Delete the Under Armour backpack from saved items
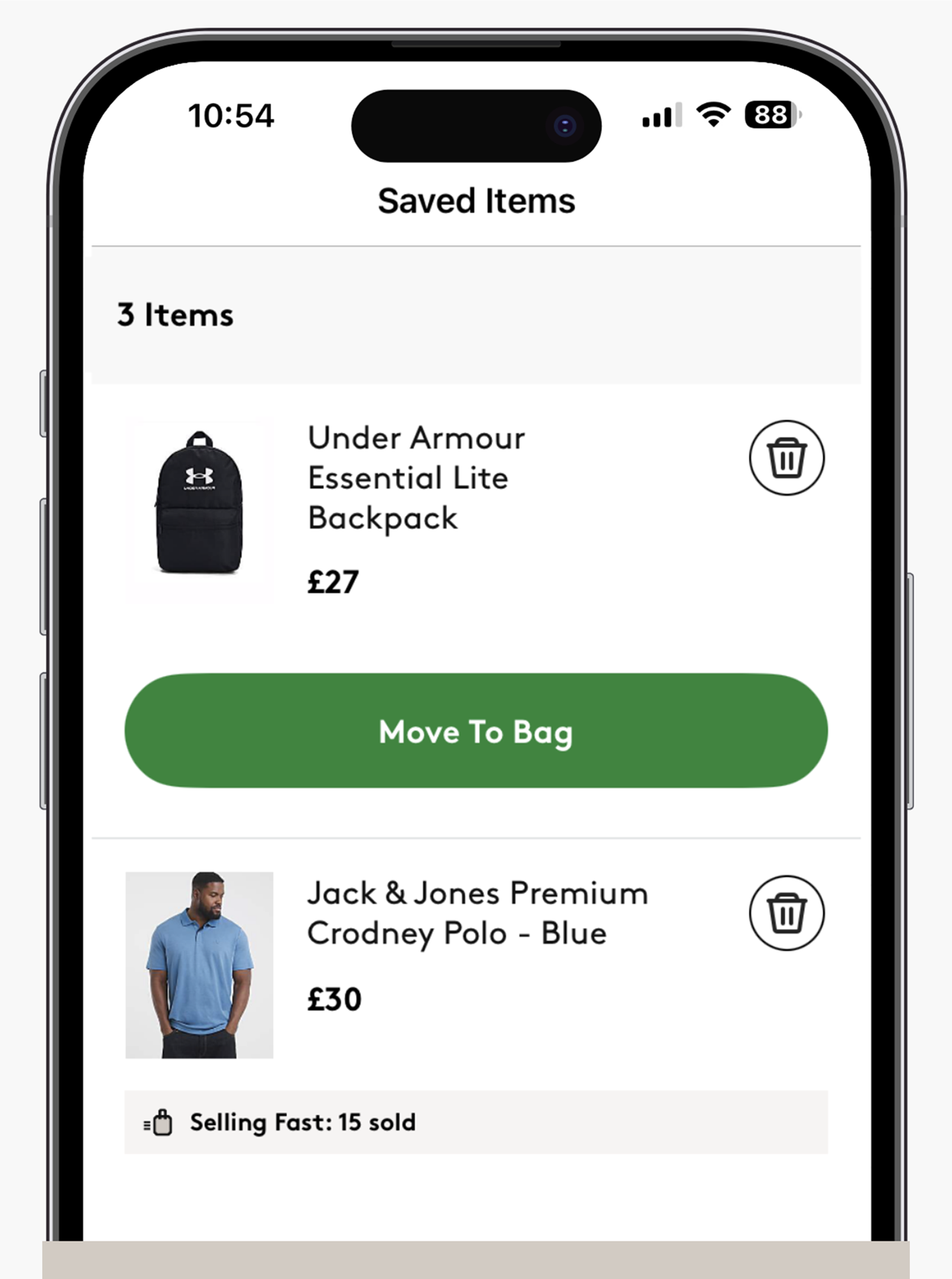 tap(786, 458)
